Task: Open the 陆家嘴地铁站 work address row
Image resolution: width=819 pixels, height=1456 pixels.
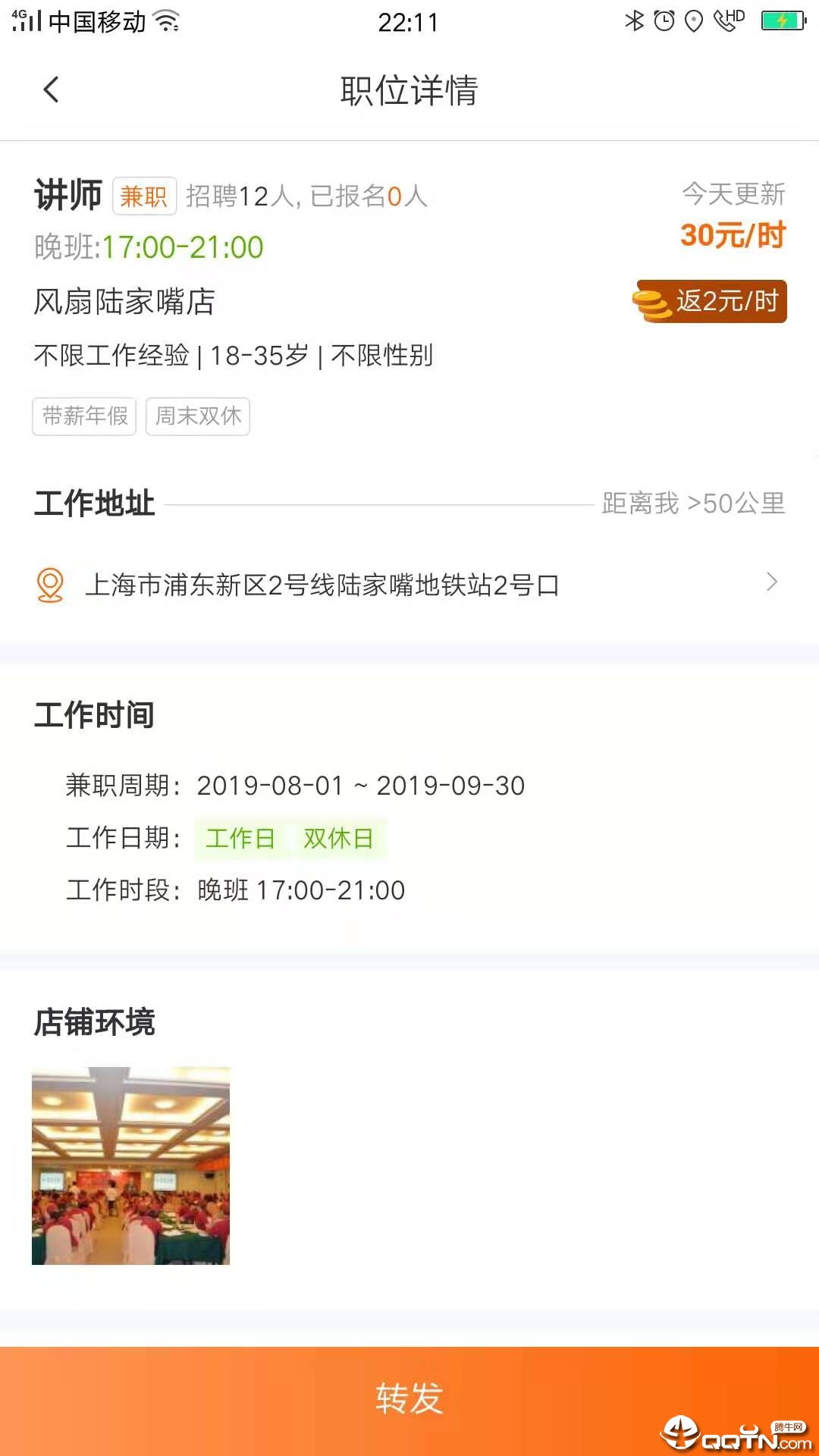Action: coord(409,585)
